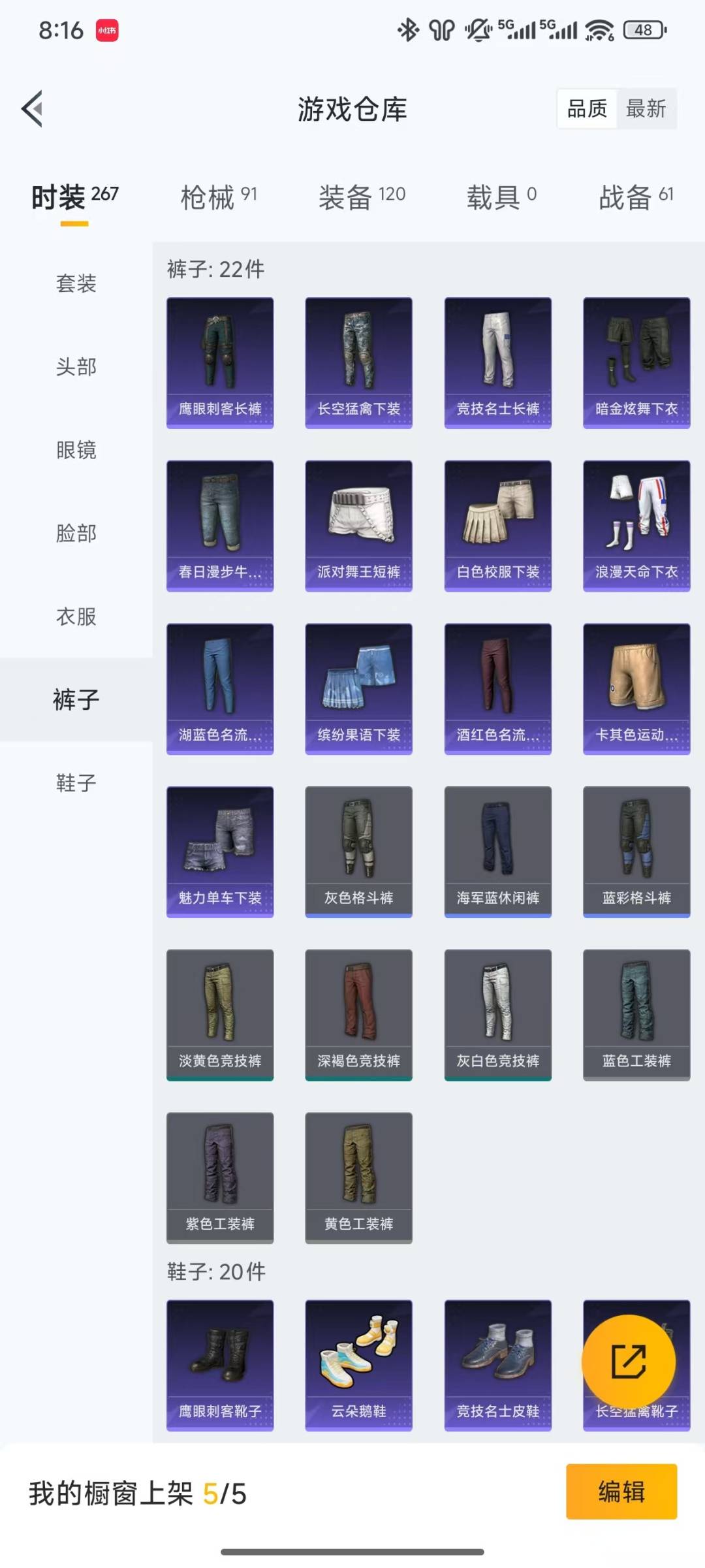Open the 载具 tab
Screen dimensions: 705x1568
click(x=501, y=197)
